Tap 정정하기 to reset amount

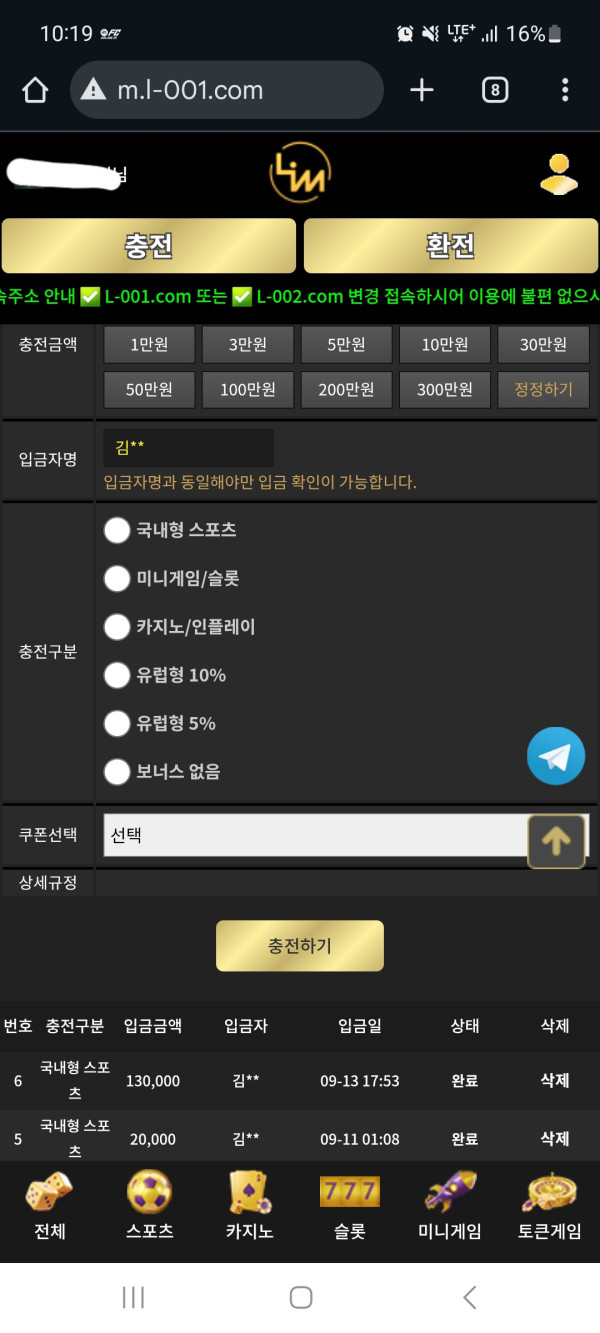click(544, 389)
